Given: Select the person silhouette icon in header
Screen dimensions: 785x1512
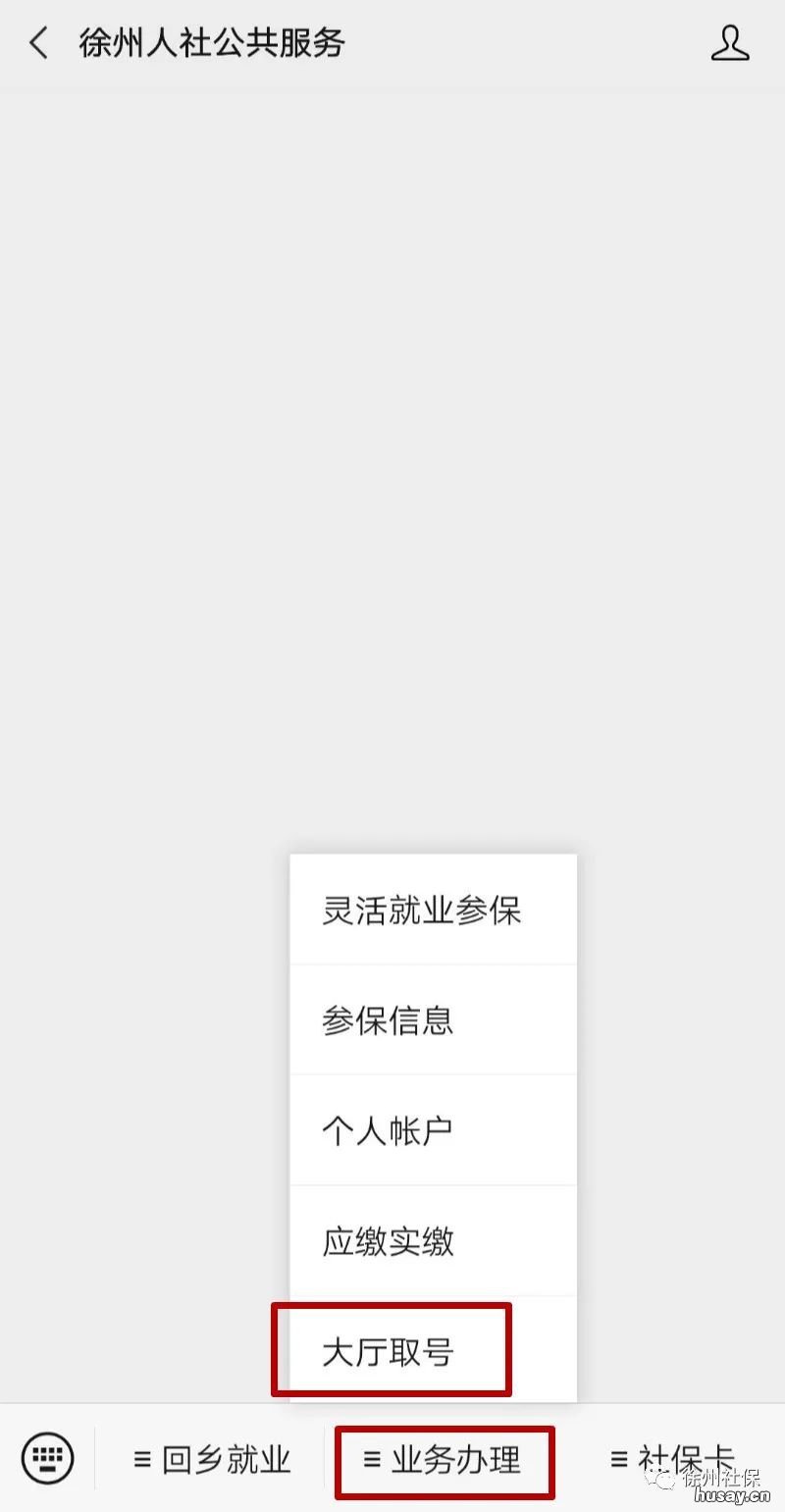Looking at the screenshot, I should click(730, 43).
